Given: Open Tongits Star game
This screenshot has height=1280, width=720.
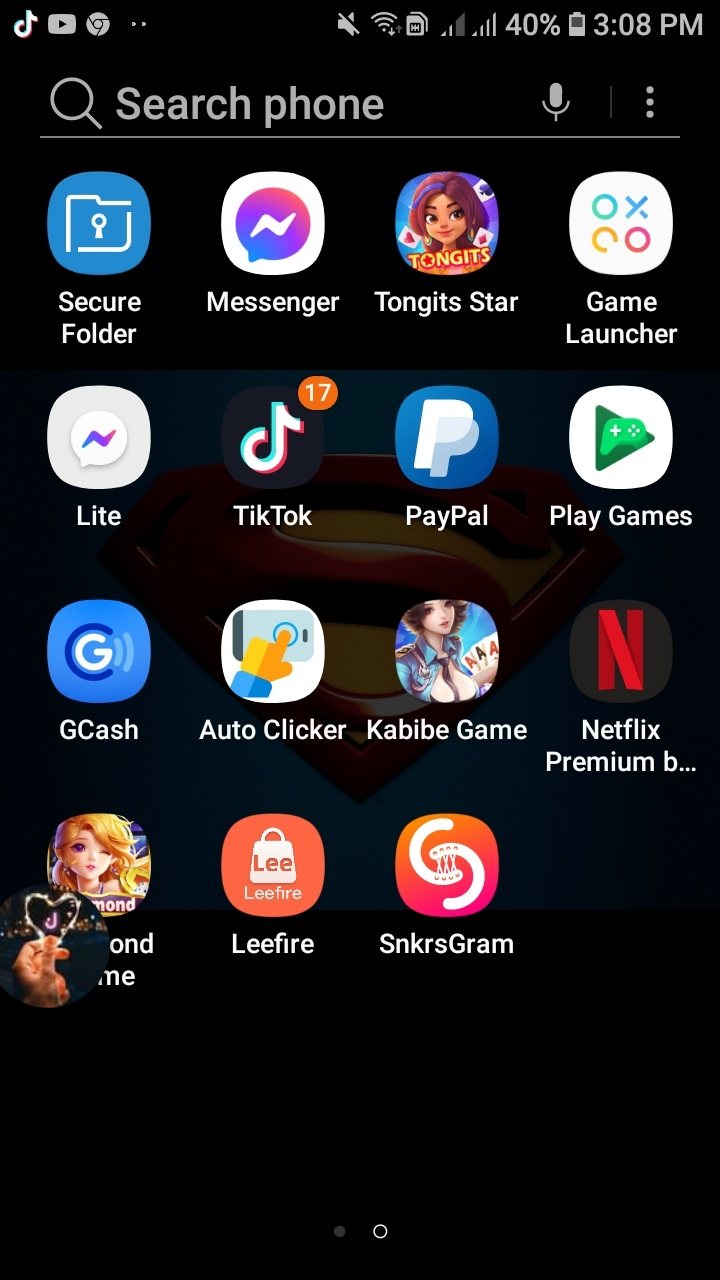Looking at the screenshot, I should (x=447, y=223).
